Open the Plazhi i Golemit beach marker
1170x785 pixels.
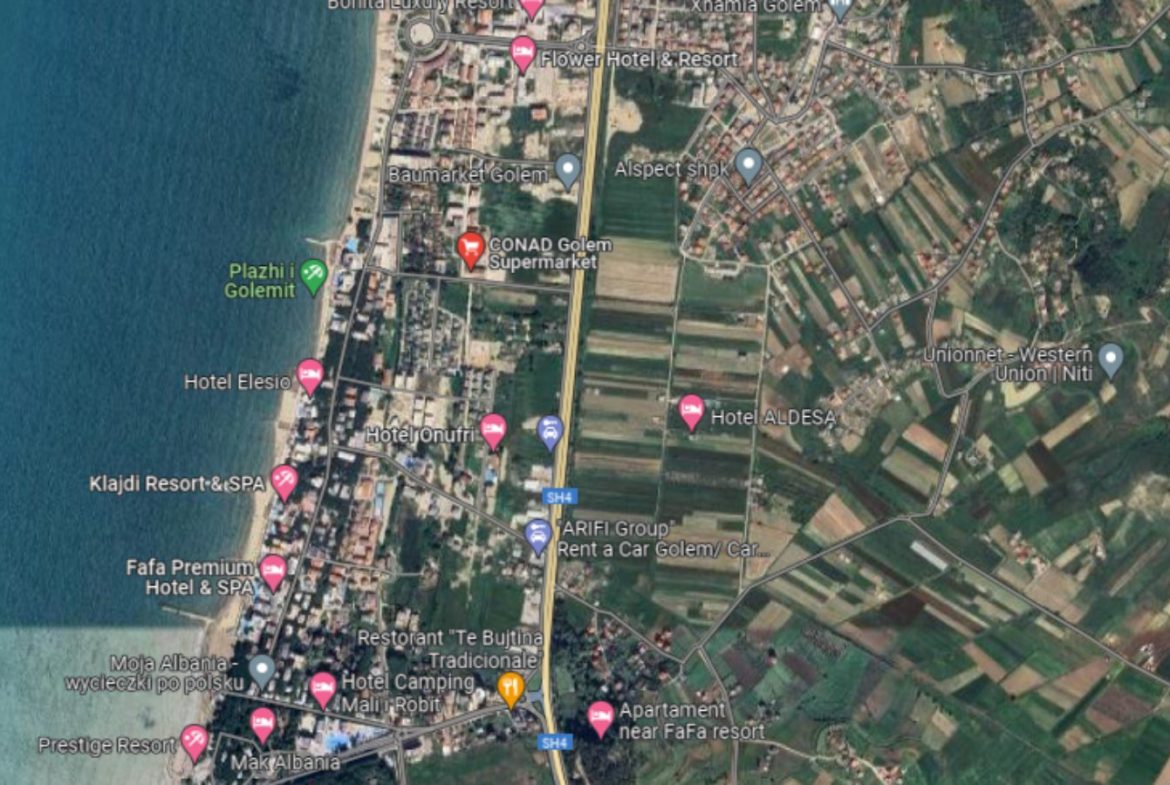click(x=314, y=274)
